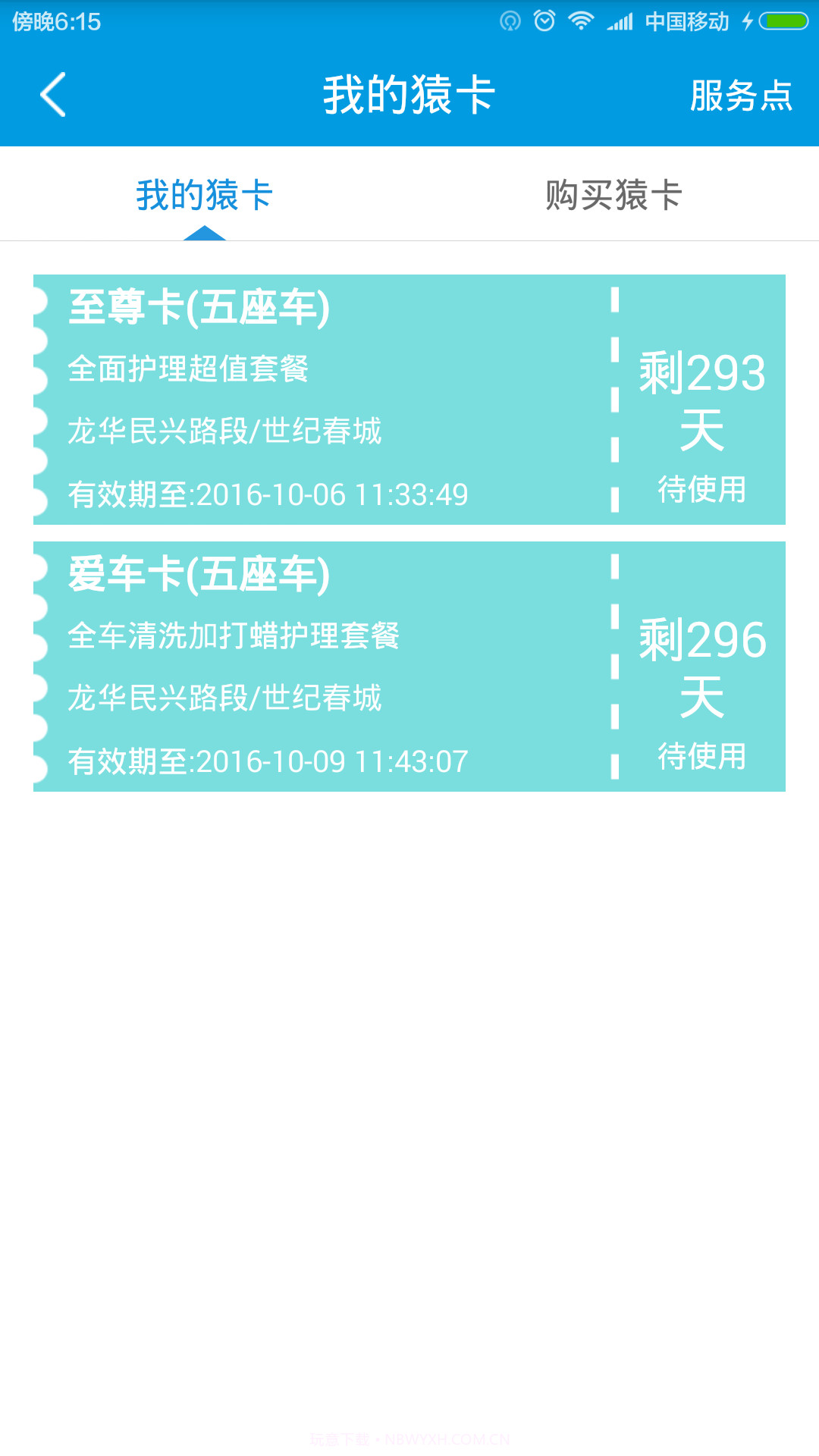Tap 待使用 status on 至尊卡

(x=703, y=489)
